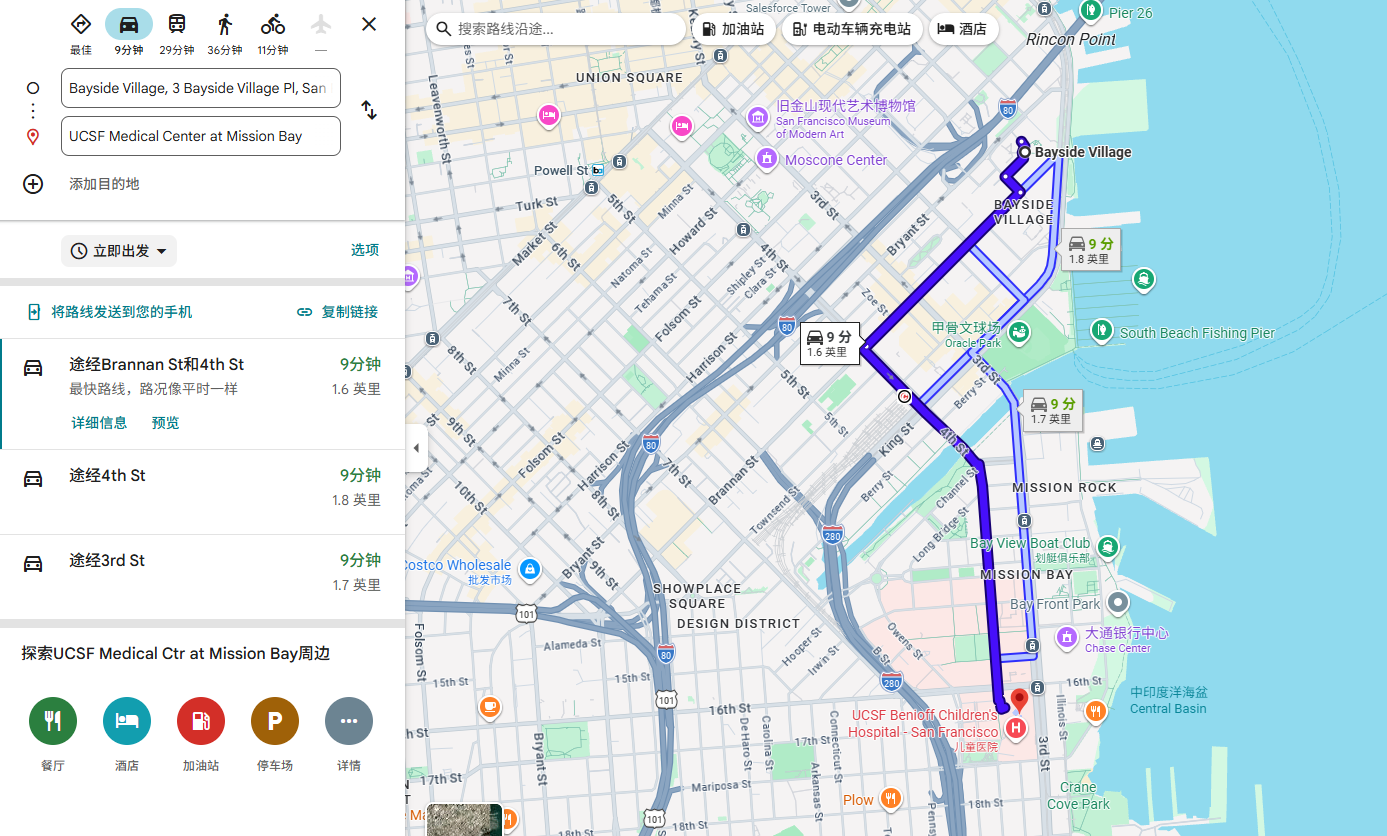Open 详细信息 for the Brannan St route
Image resolution: width=1387 pixels, height=836 pixels.
pos(99,423)
